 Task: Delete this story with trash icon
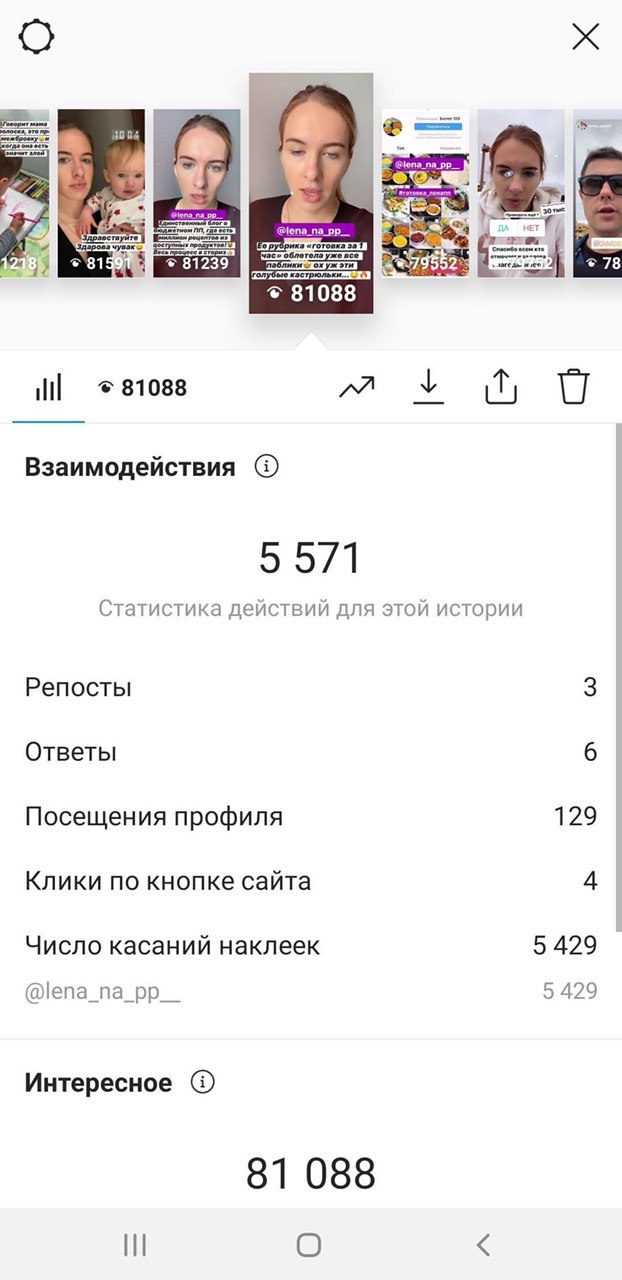tap(574, 387)
